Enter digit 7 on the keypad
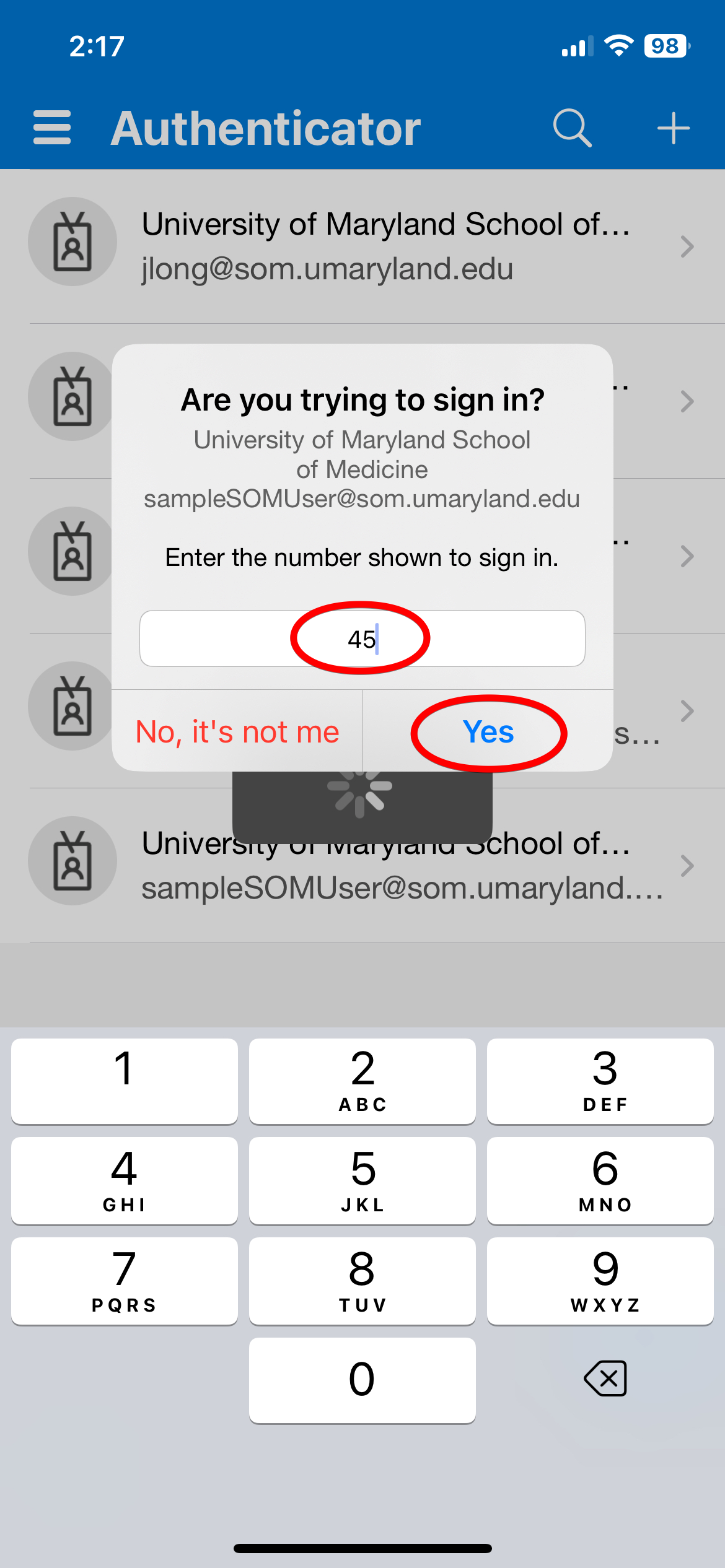Viewport: 725px width, 1568px height. pyautogui.click(x=125, y=1281)
